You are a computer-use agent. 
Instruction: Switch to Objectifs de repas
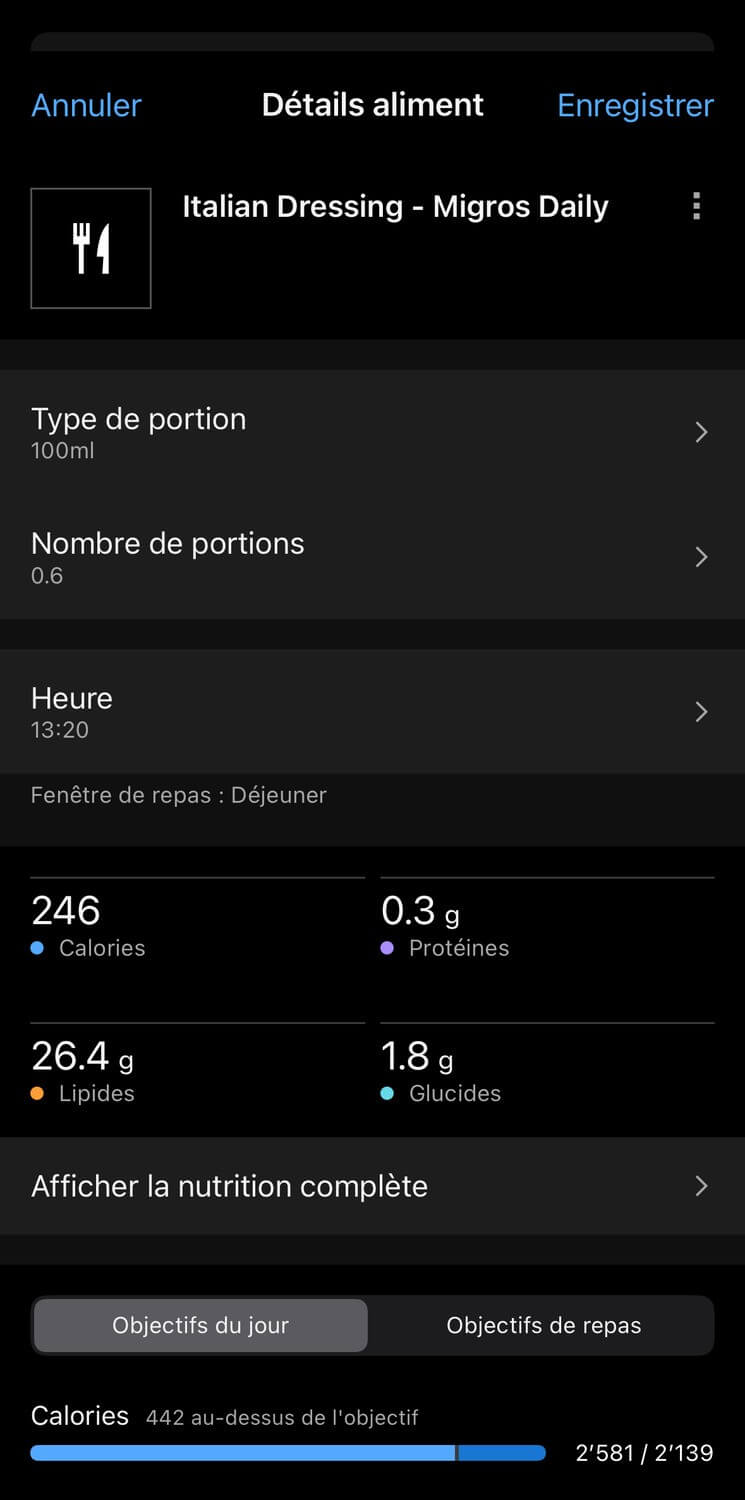543,1326
